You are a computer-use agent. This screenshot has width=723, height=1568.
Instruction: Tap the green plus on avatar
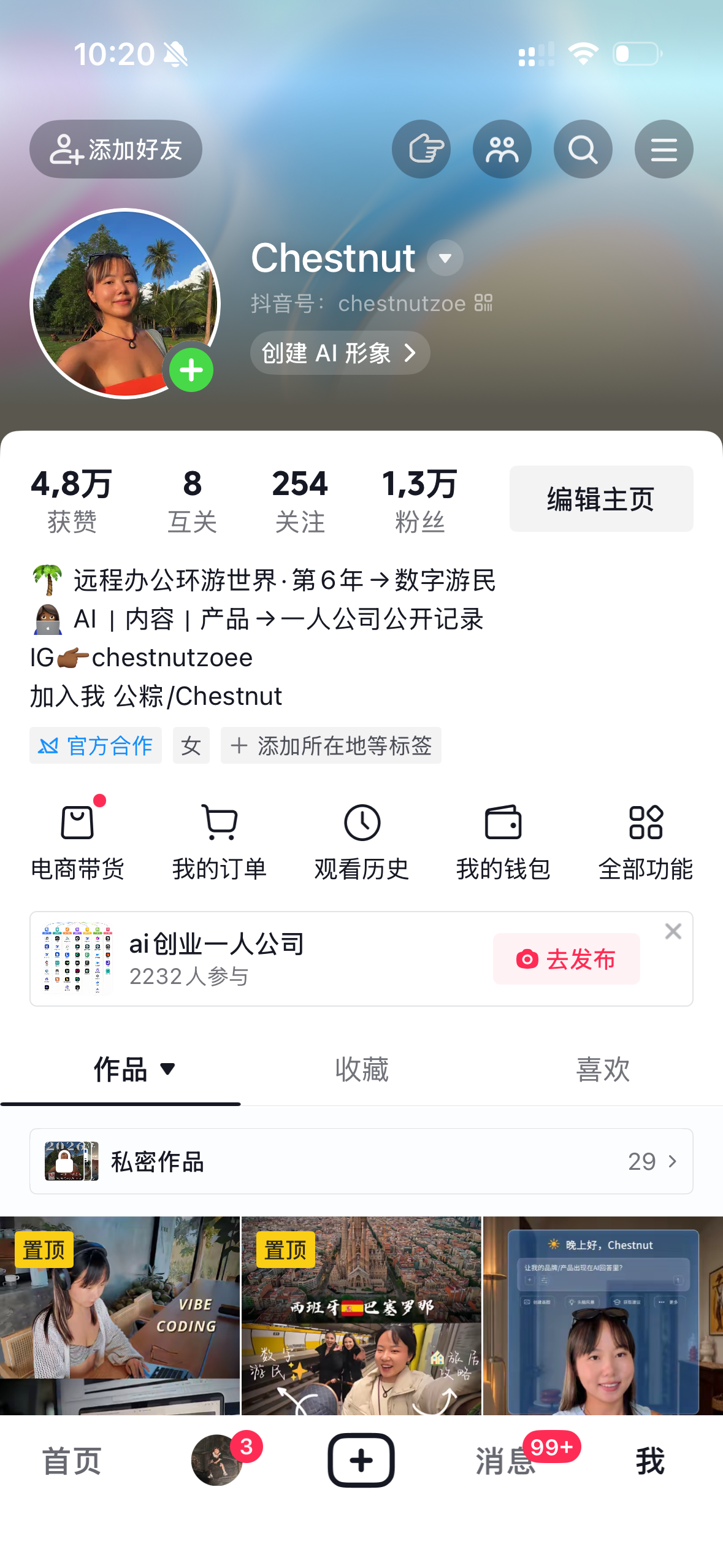click(x=191, y=370)
